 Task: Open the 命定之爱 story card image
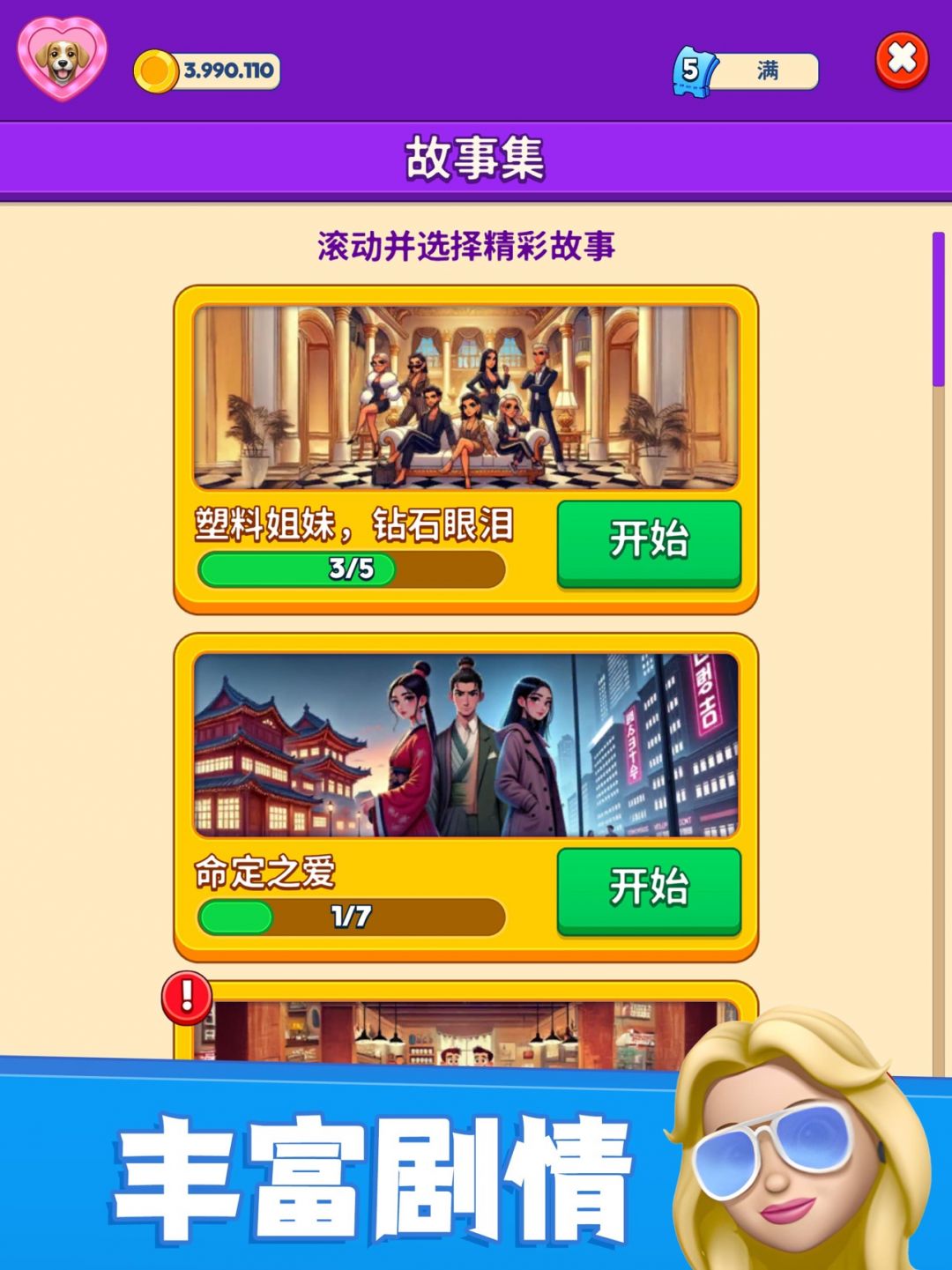tap(465, 745)
